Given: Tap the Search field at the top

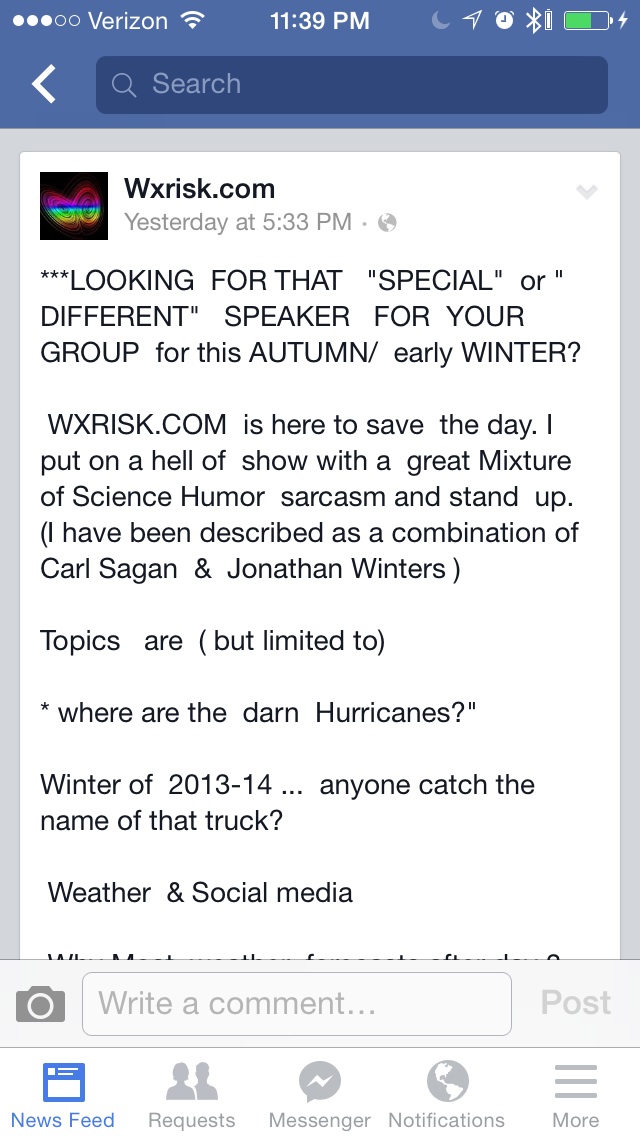Looking at the screenshot, I should 352,85.
